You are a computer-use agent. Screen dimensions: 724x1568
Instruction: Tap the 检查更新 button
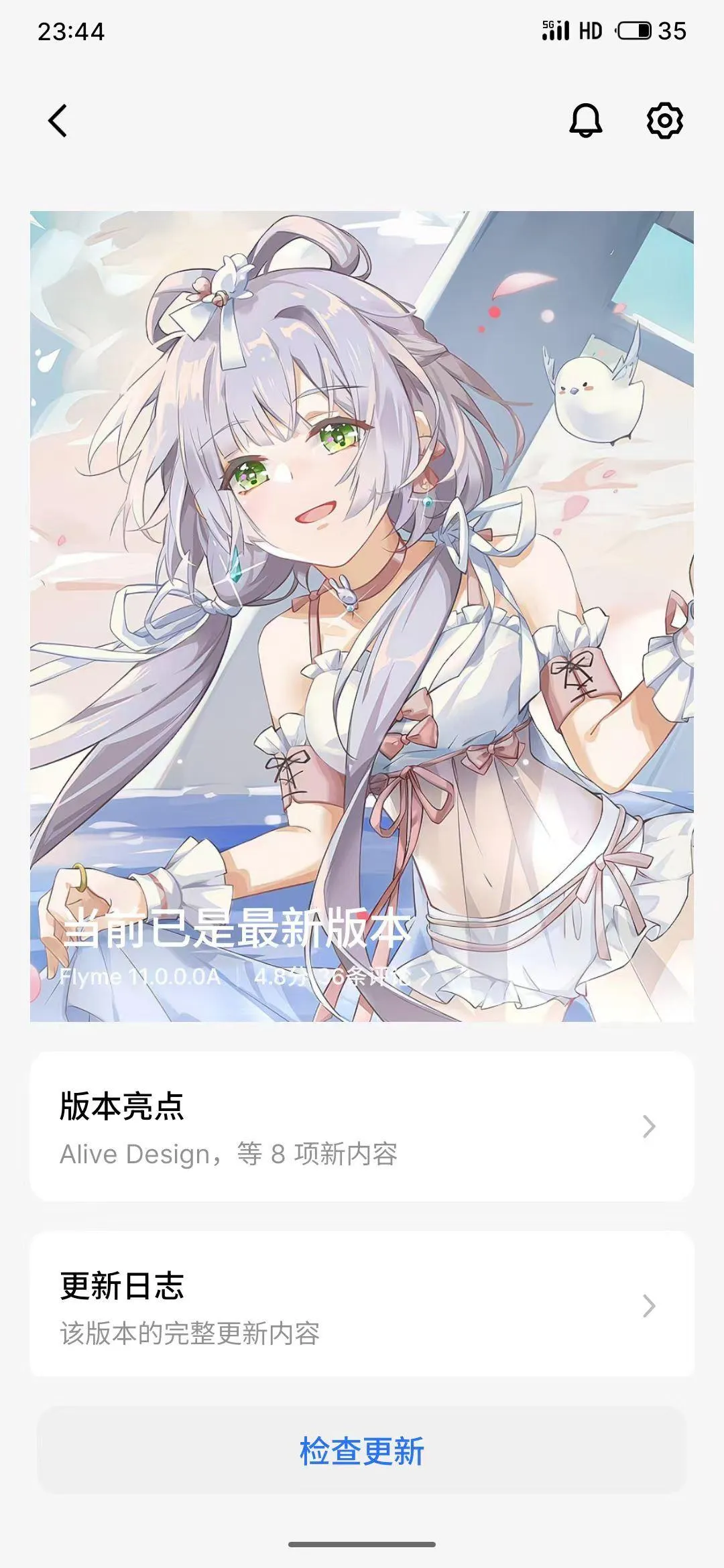point(362,1451)
